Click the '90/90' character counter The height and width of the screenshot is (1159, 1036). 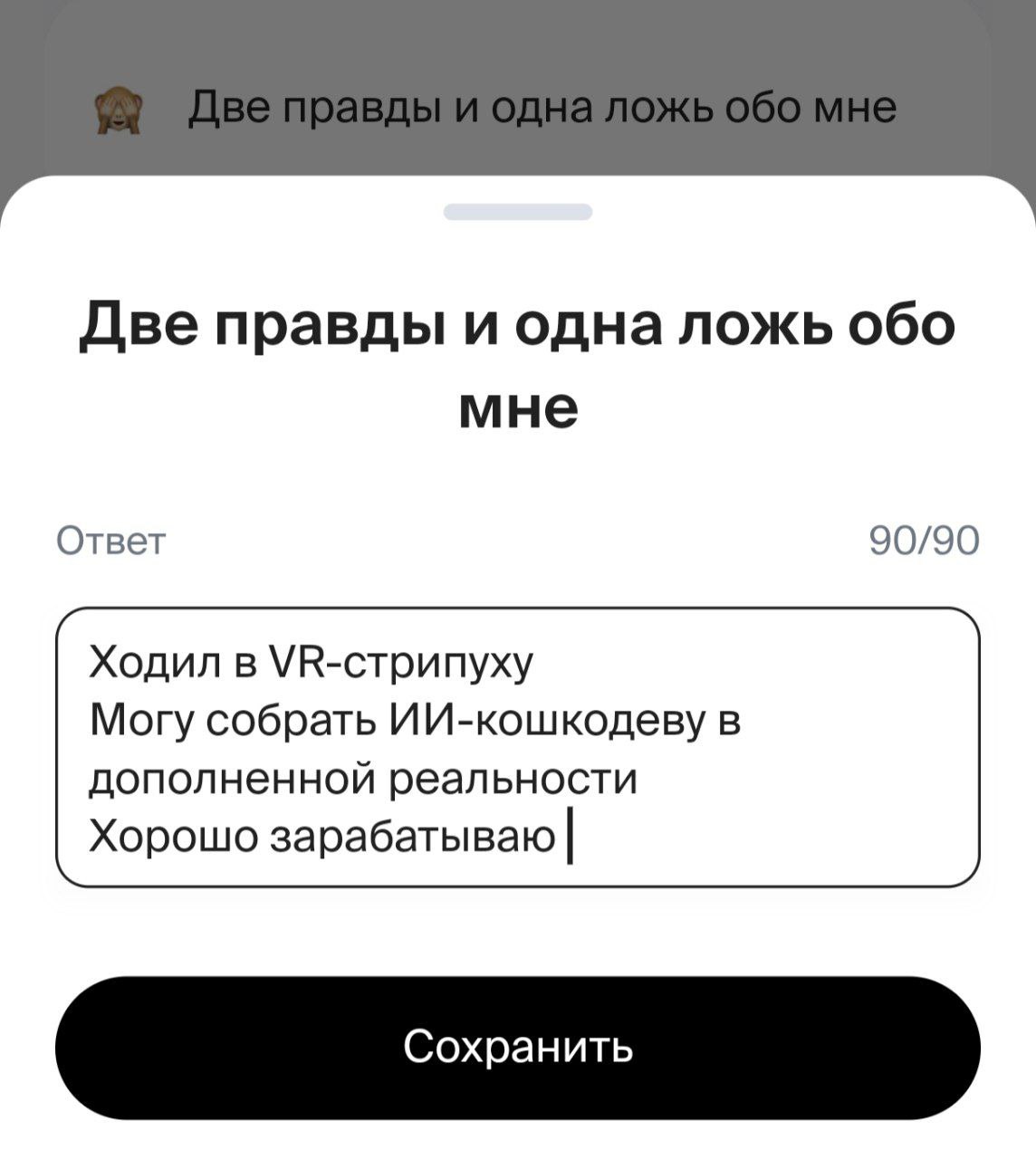[x=926, y=541]
